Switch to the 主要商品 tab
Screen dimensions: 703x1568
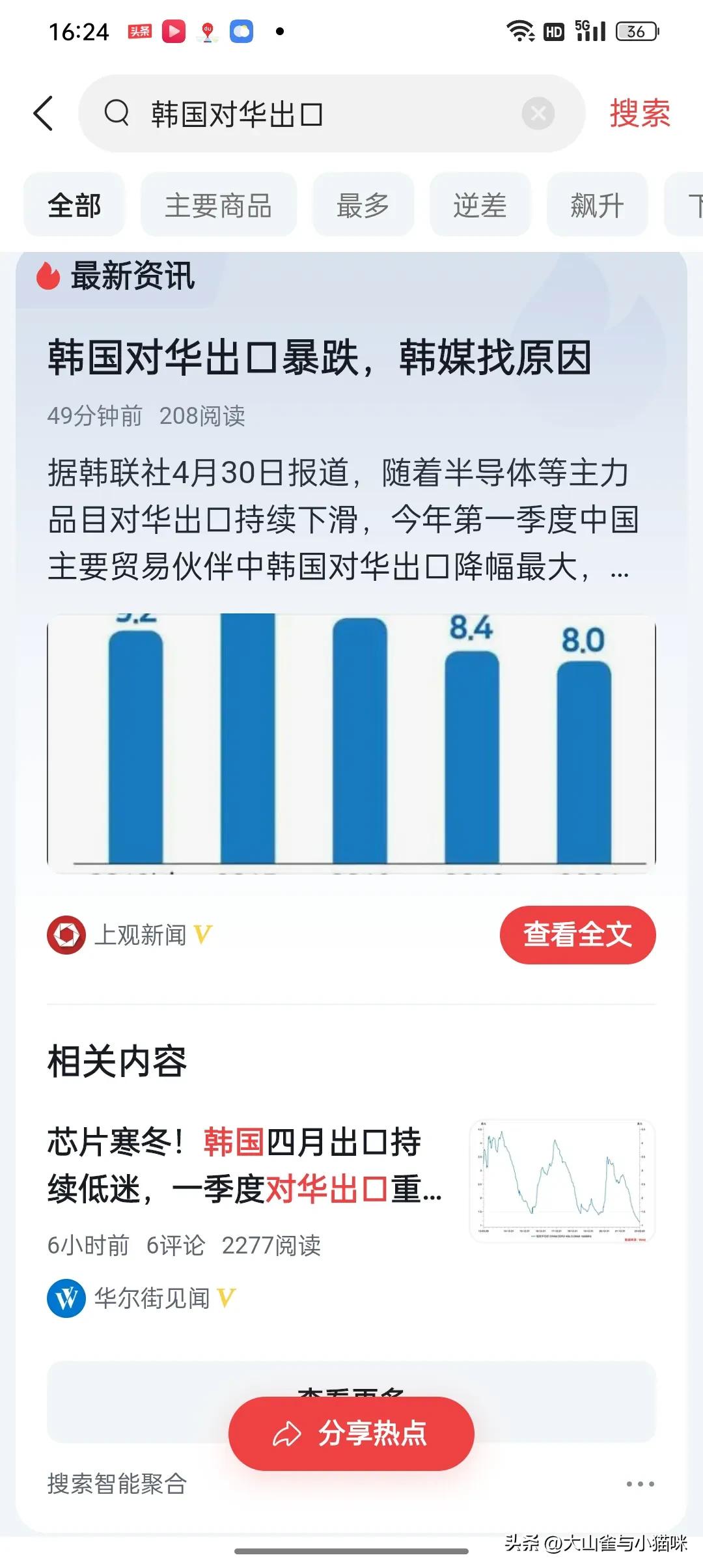(x=218, y=204)
